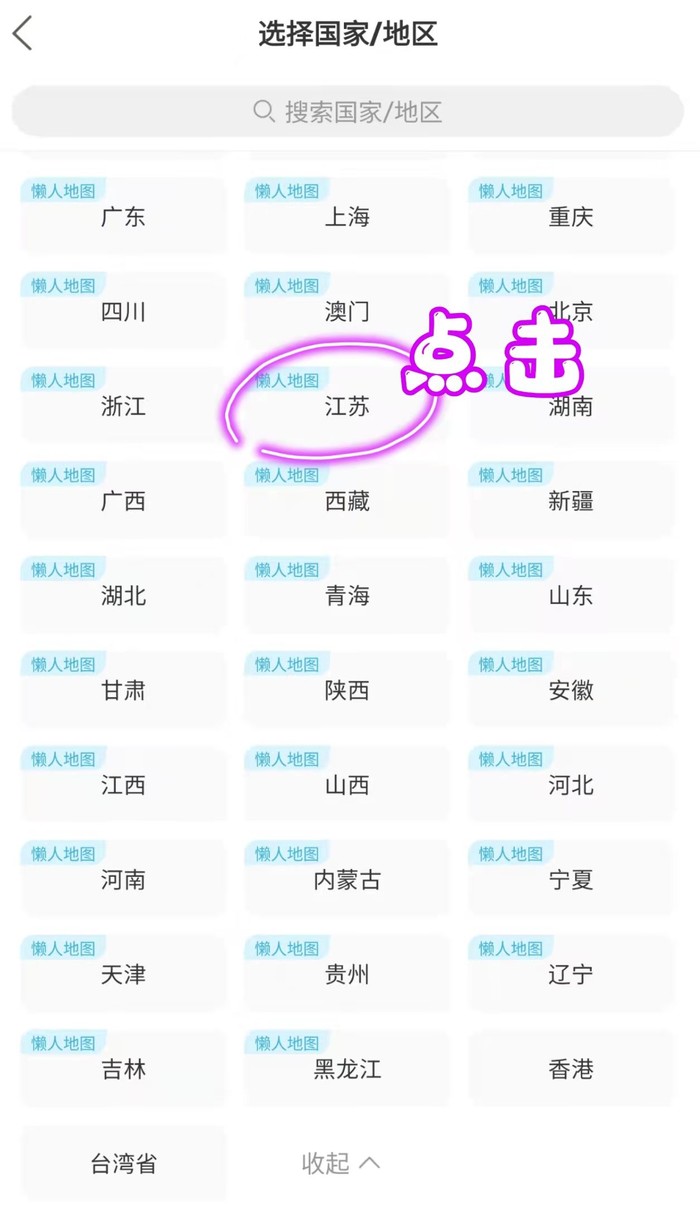The image size is (700, 1206).
Task: Pick 台湾省 option
Action: click(123, 1164)
